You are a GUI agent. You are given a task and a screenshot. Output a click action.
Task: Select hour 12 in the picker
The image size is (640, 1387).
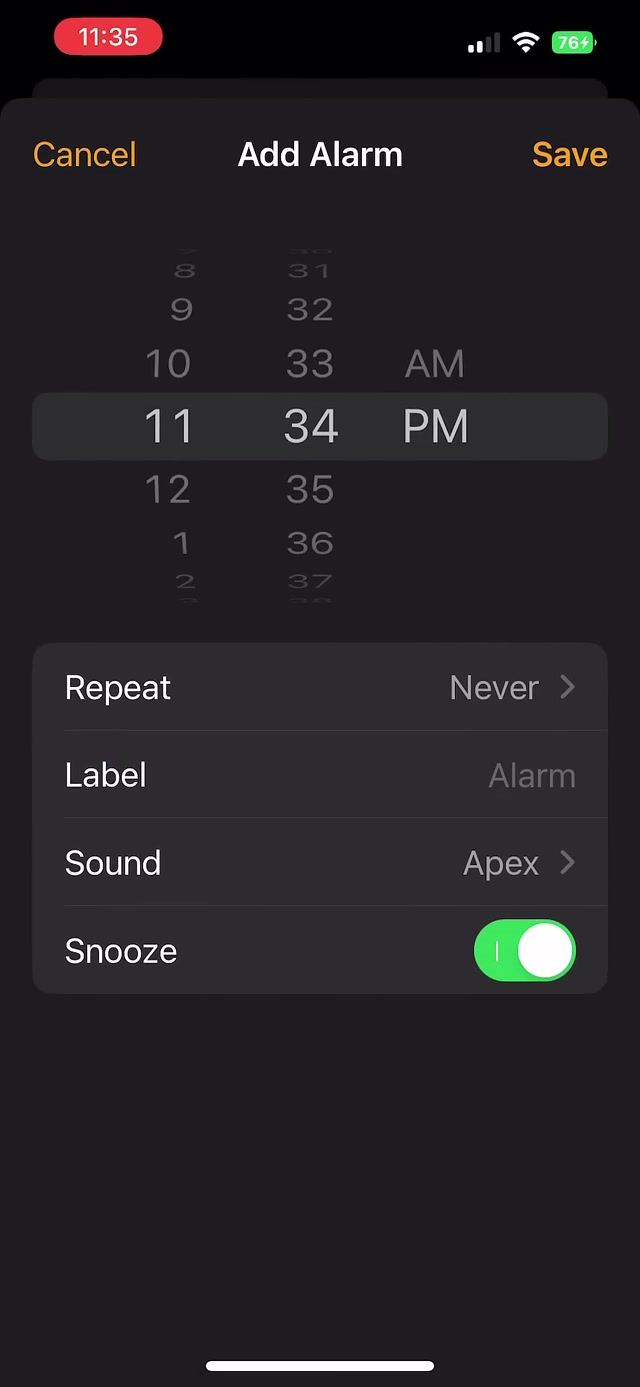(168, 490)
